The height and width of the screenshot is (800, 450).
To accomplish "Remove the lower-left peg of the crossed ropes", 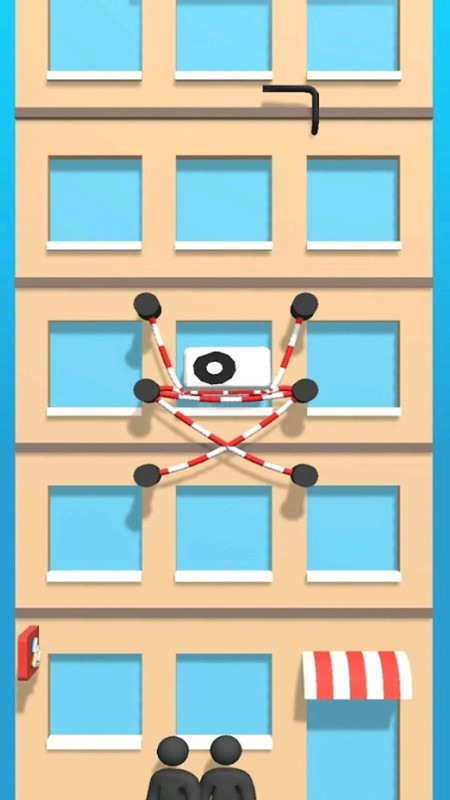I will pos(147,476).
